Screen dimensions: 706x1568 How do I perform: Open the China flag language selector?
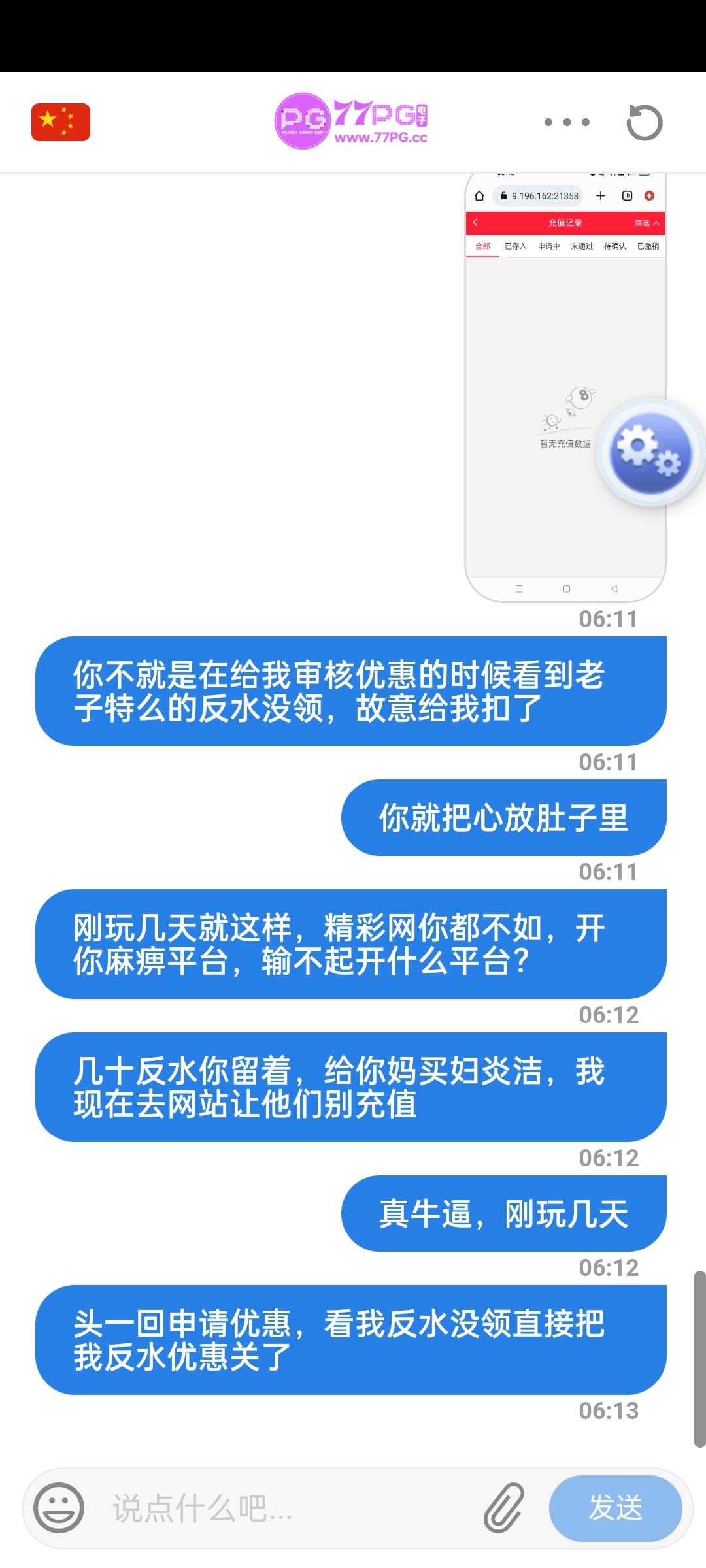pos(61,122)
